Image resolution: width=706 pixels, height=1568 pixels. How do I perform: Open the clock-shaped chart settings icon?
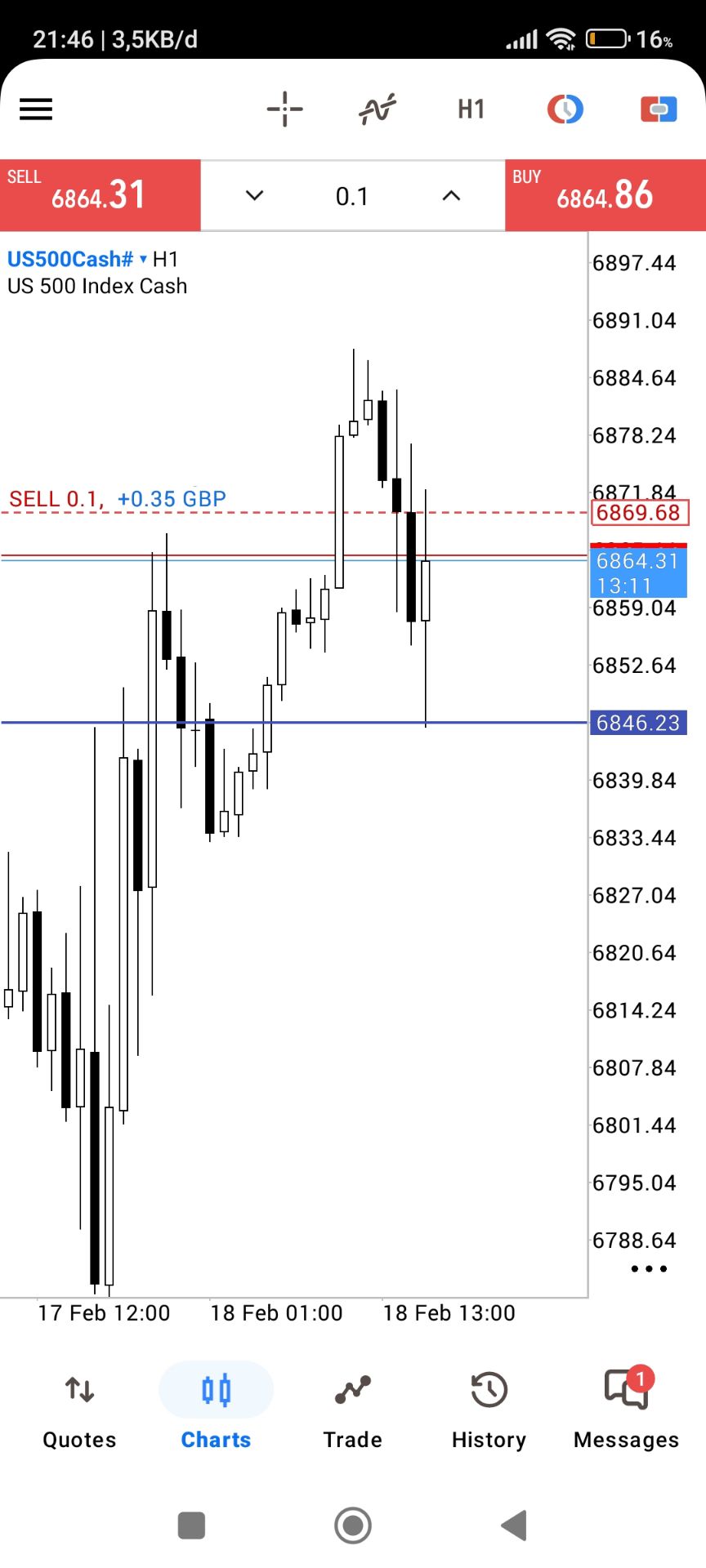pyautogui.click(x=565, y=109)
